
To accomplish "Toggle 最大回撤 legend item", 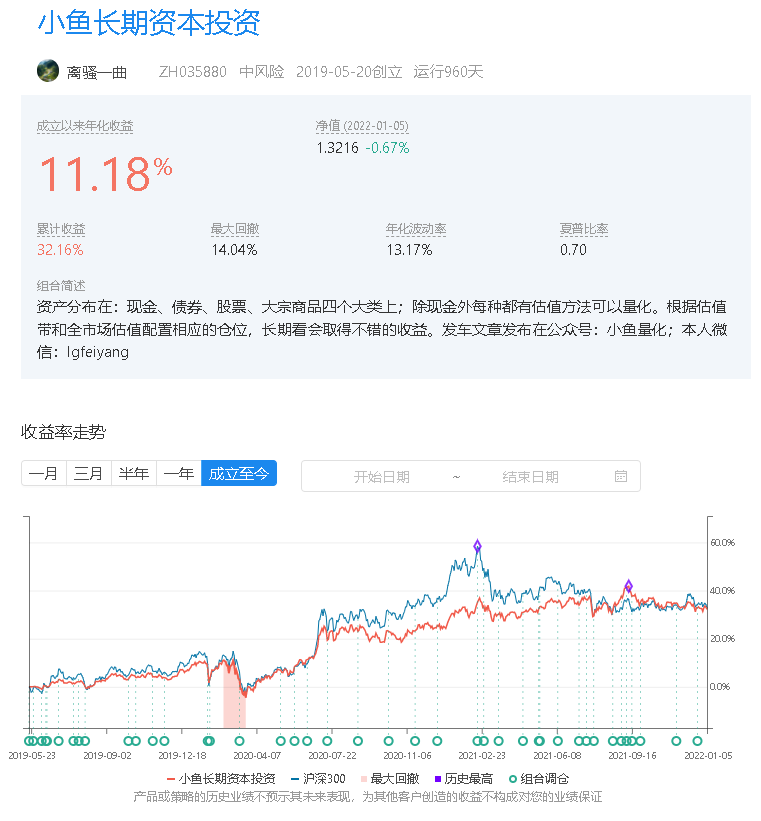I will tap(390, 779).
